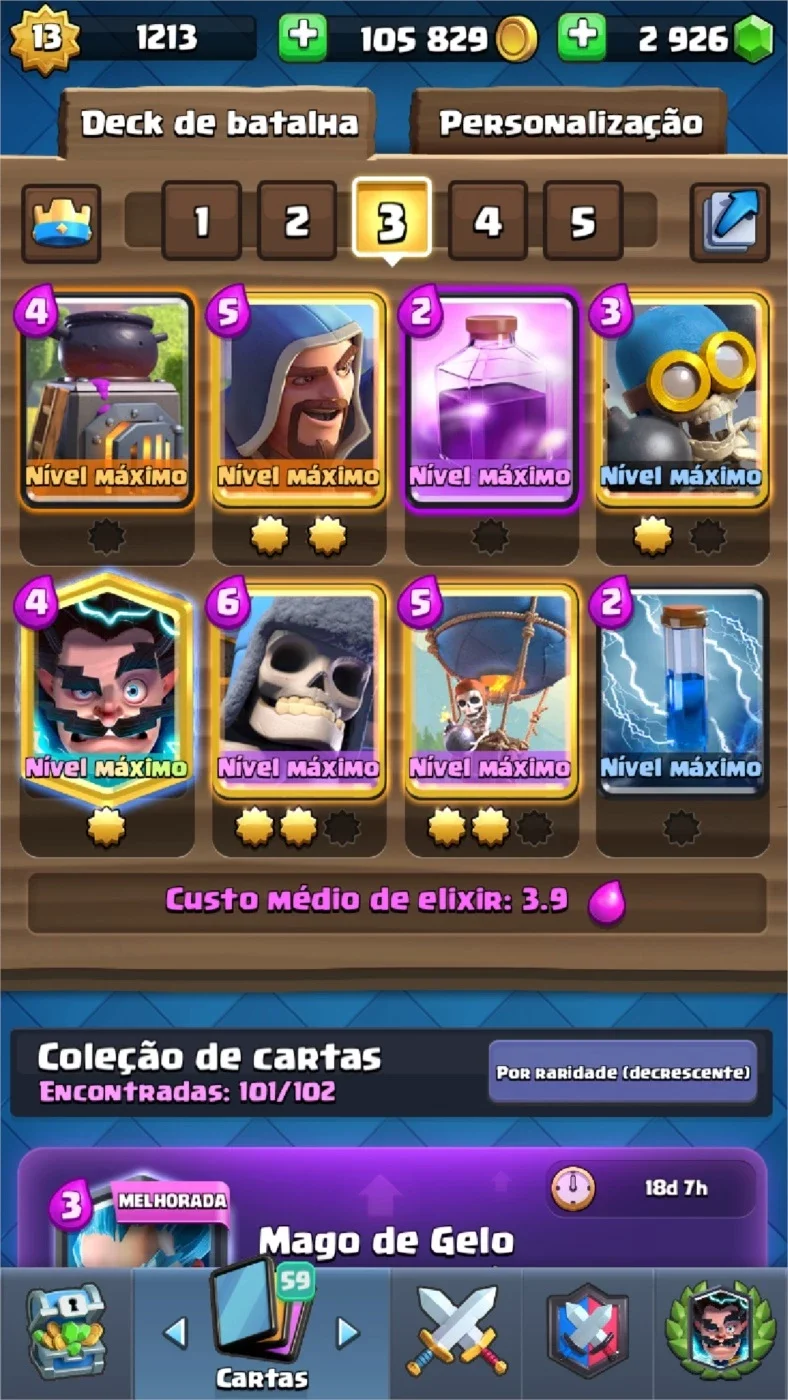Select deck slot 4
The image size is (788, 1400).
click(x=487, y=221)
